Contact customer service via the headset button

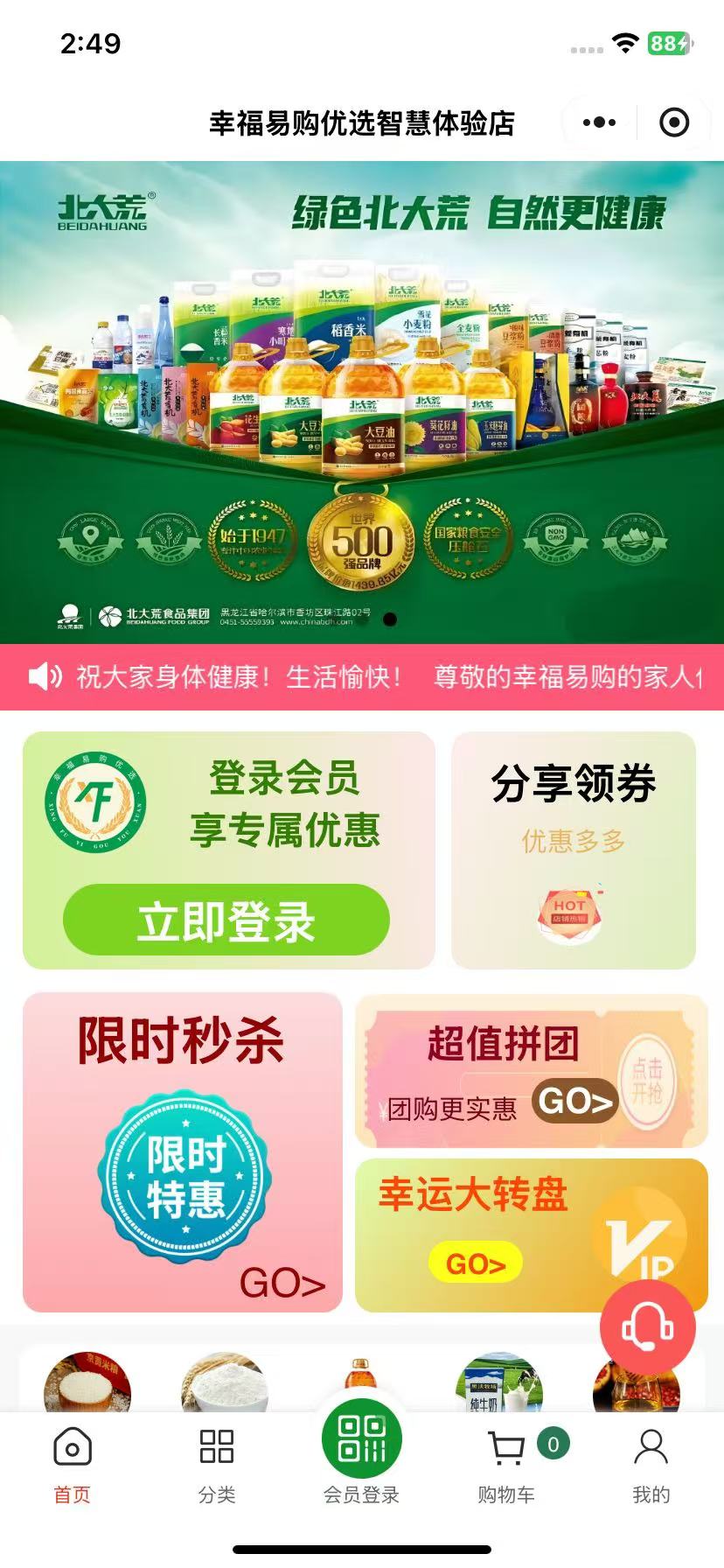(x=647, y=1327)
